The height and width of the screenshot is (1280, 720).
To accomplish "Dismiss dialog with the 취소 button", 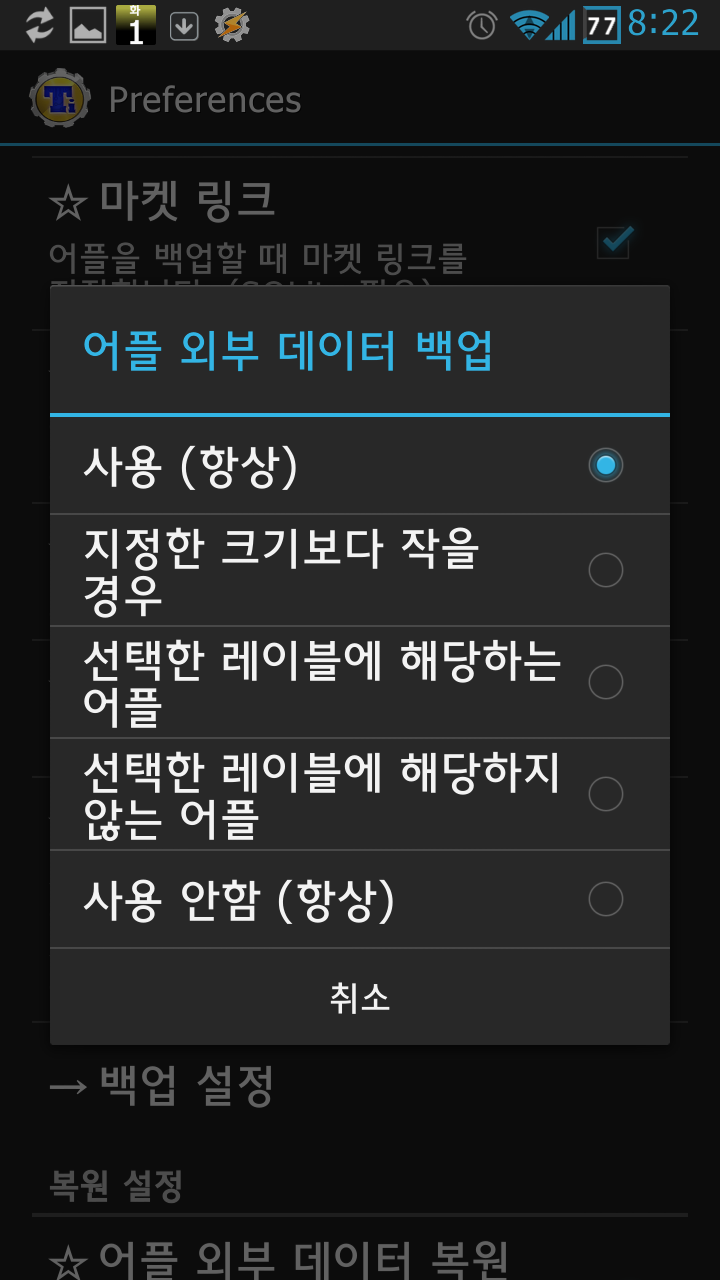I will [x=359, y=997].
